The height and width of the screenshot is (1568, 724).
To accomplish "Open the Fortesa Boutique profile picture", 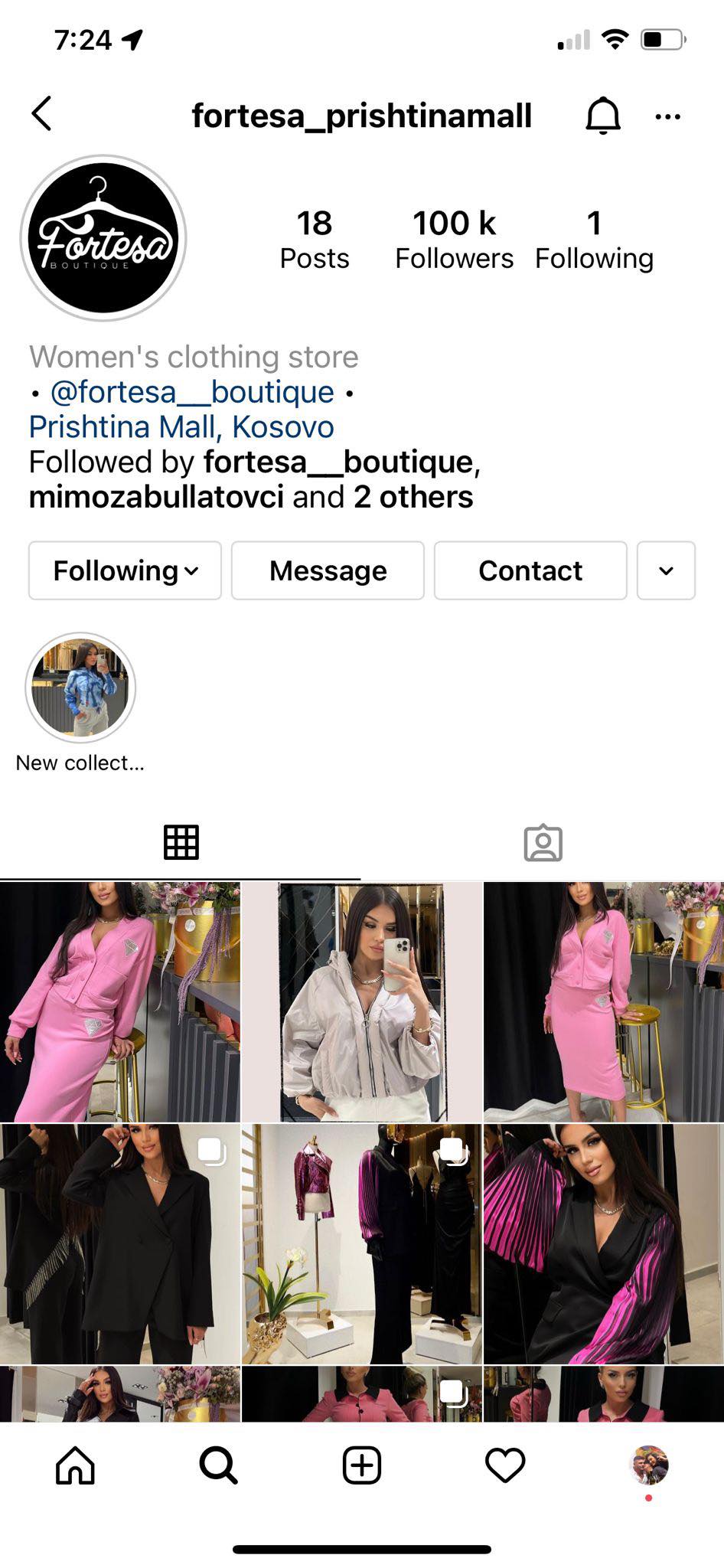I will 103,238.
